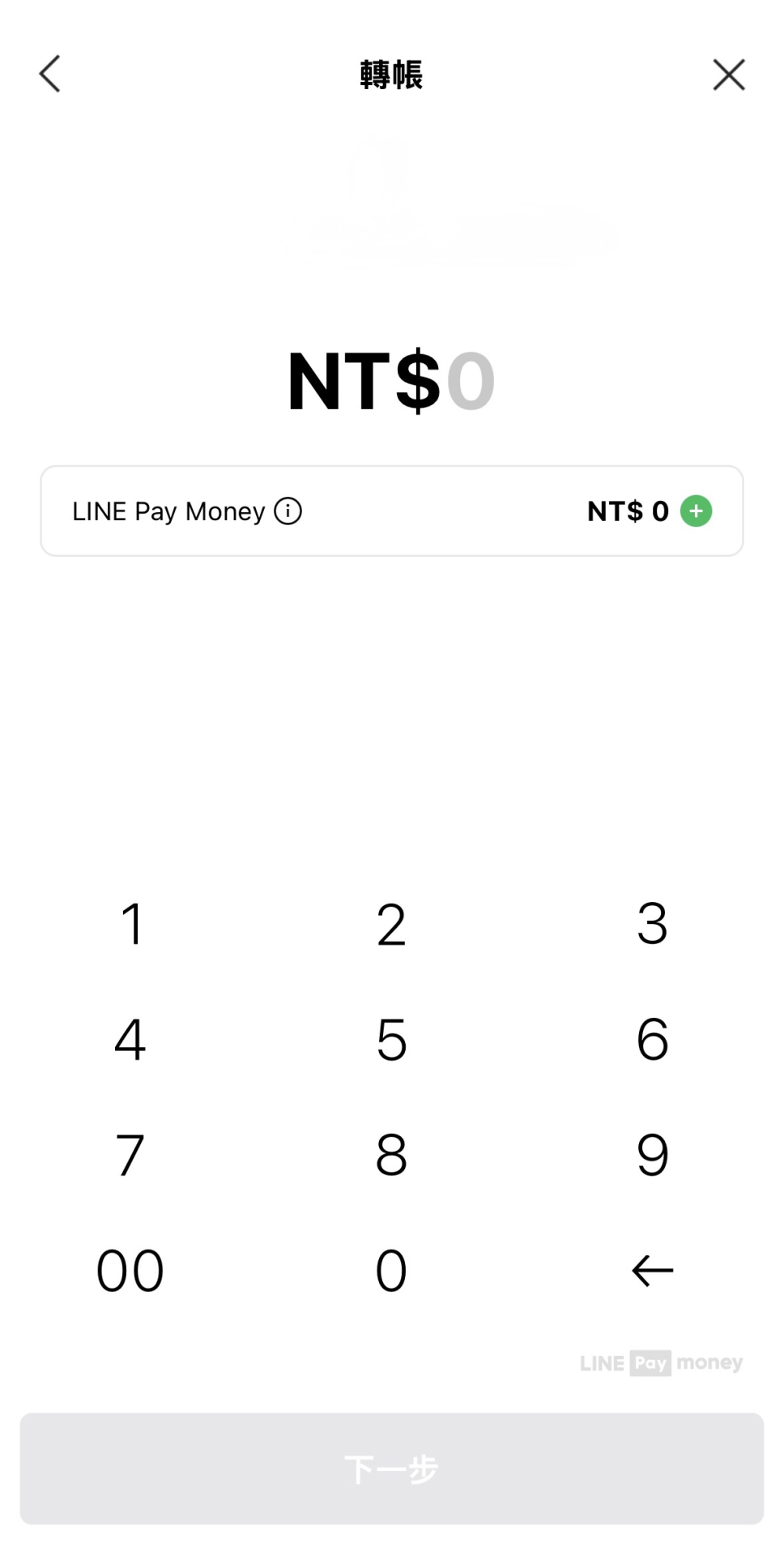Enter digit 4 on keypad

[130, 1040]
